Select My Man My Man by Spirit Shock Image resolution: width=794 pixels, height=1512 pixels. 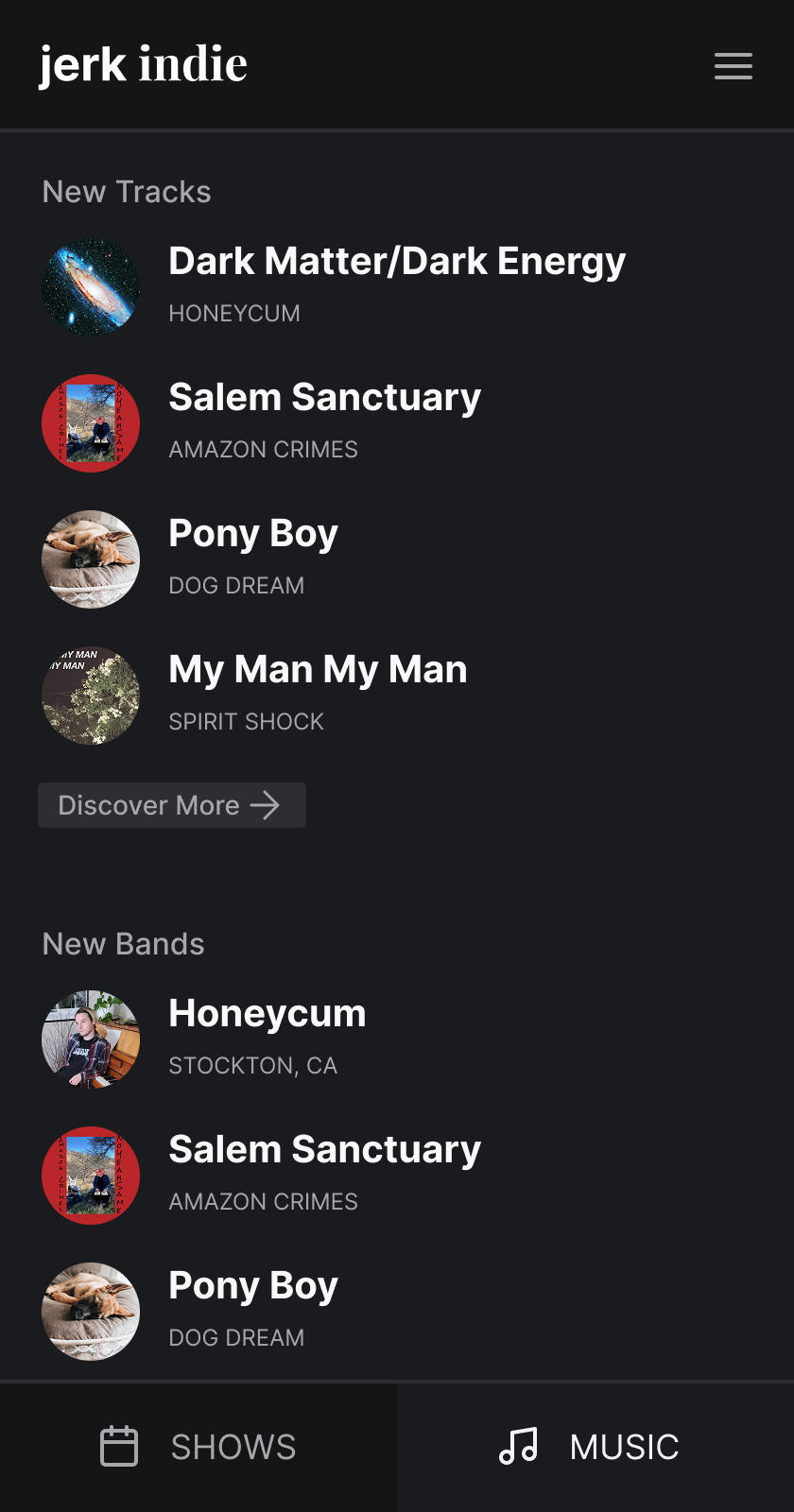pos(318,670)
